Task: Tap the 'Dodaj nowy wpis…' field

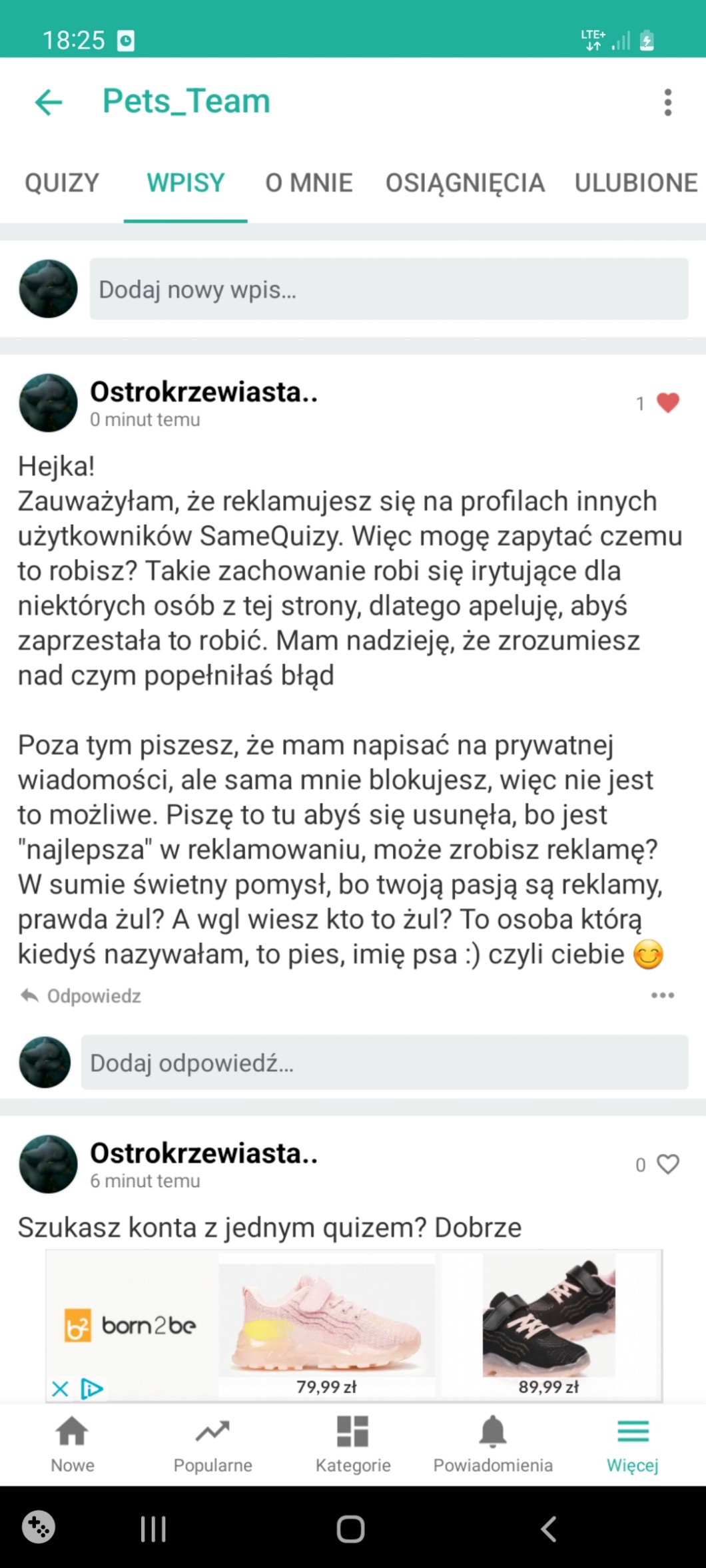Action: (388, 289)
